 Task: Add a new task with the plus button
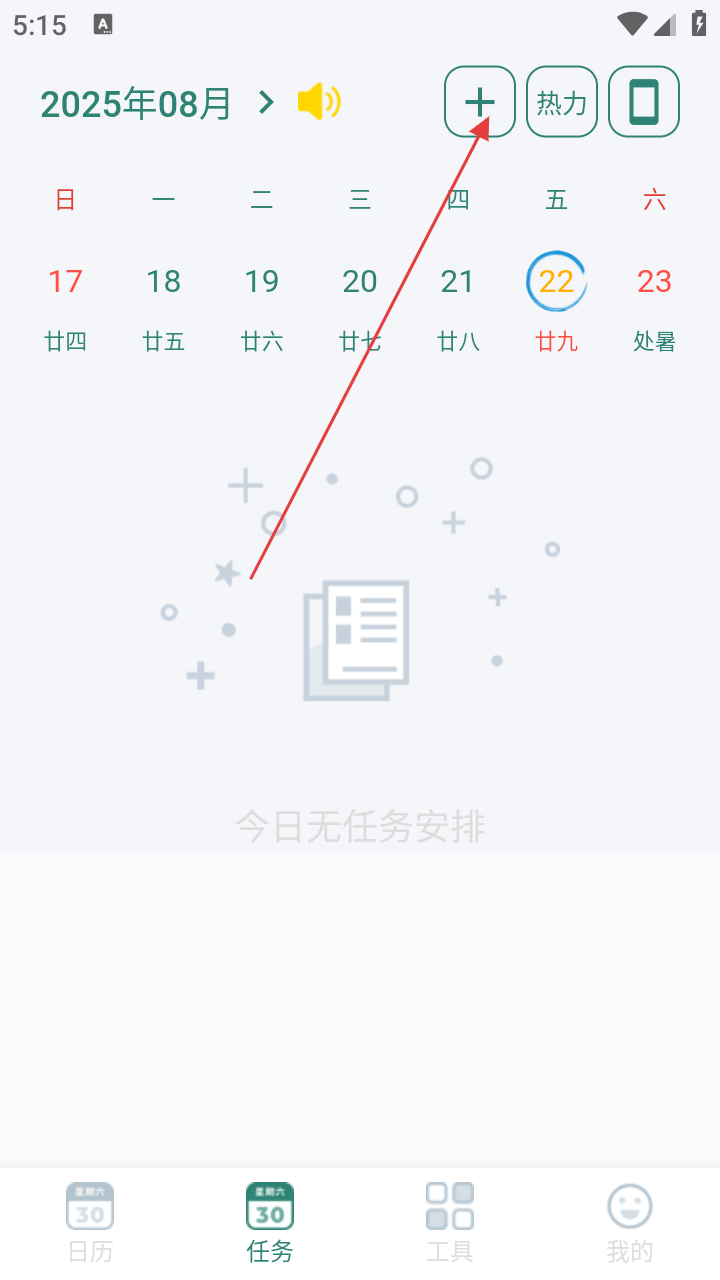pyautogui.click(x=480, y=101)
